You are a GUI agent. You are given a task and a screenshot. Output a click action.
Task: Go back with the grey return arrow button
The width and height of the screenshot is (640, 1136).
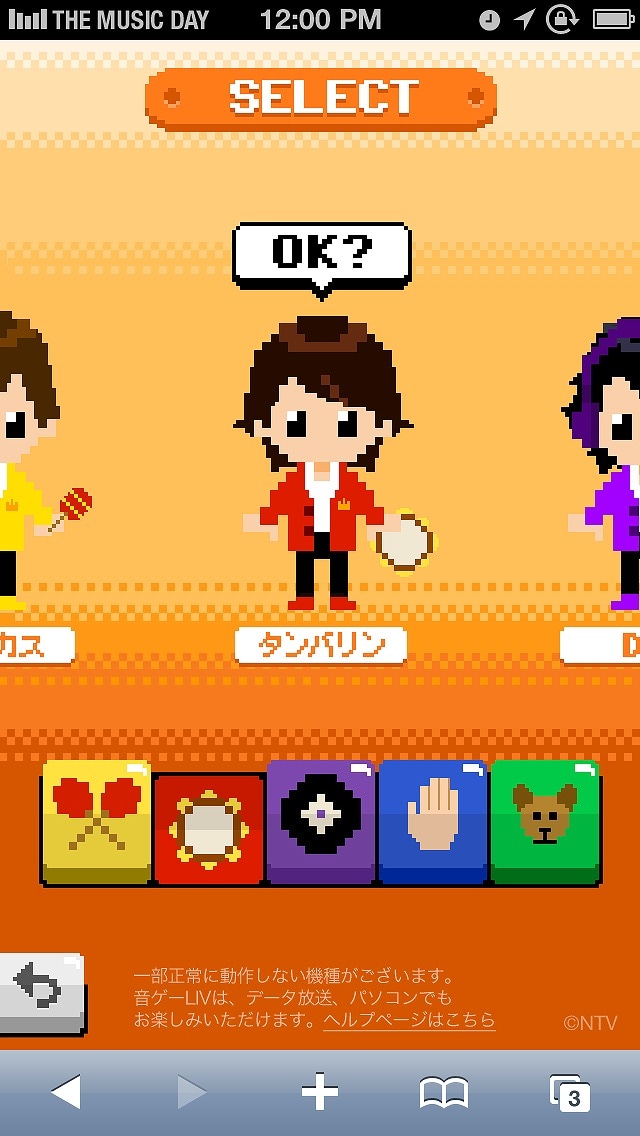click(40, 992)
